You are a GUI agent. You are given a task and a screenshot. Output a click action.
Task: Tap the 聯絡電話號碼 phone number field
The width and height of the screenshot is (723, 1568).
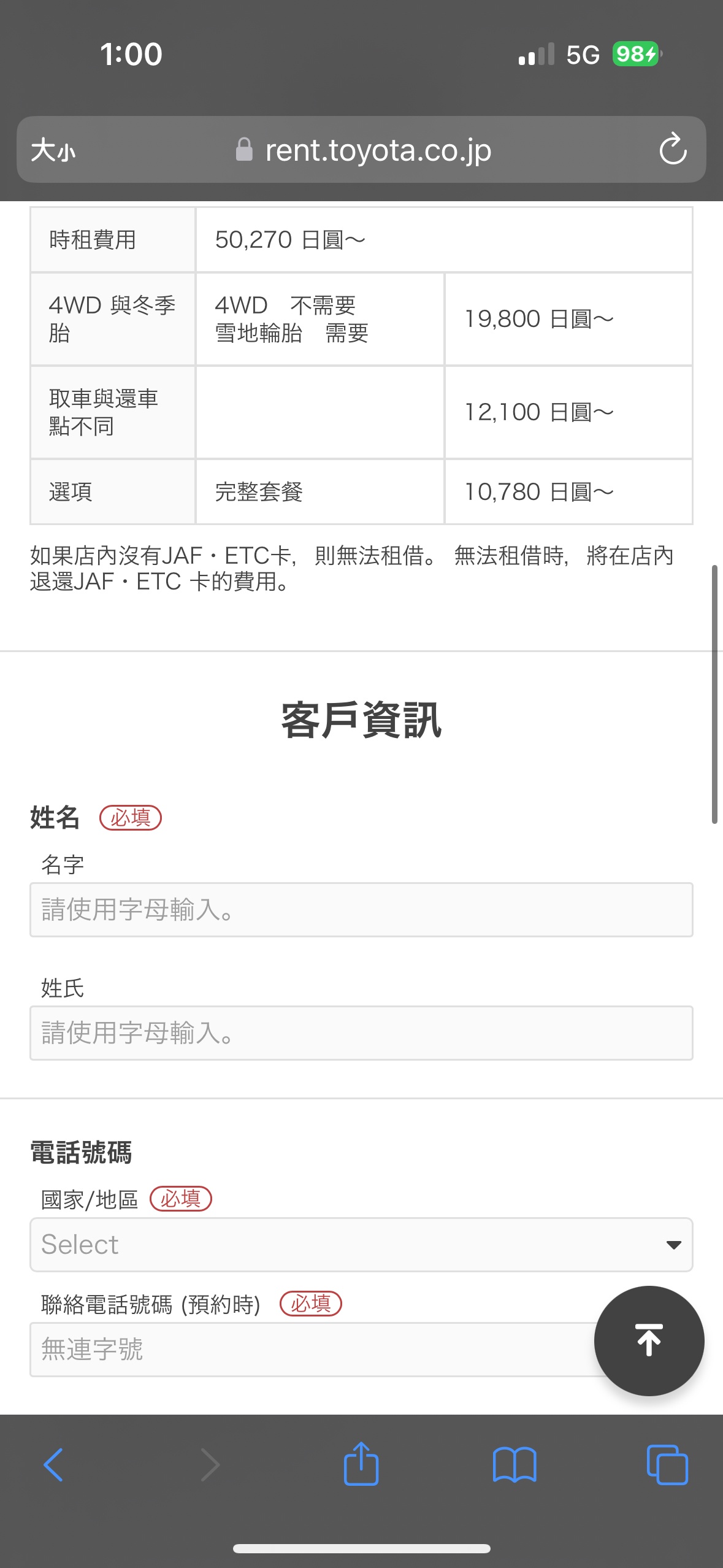(x=313, y=1349)
